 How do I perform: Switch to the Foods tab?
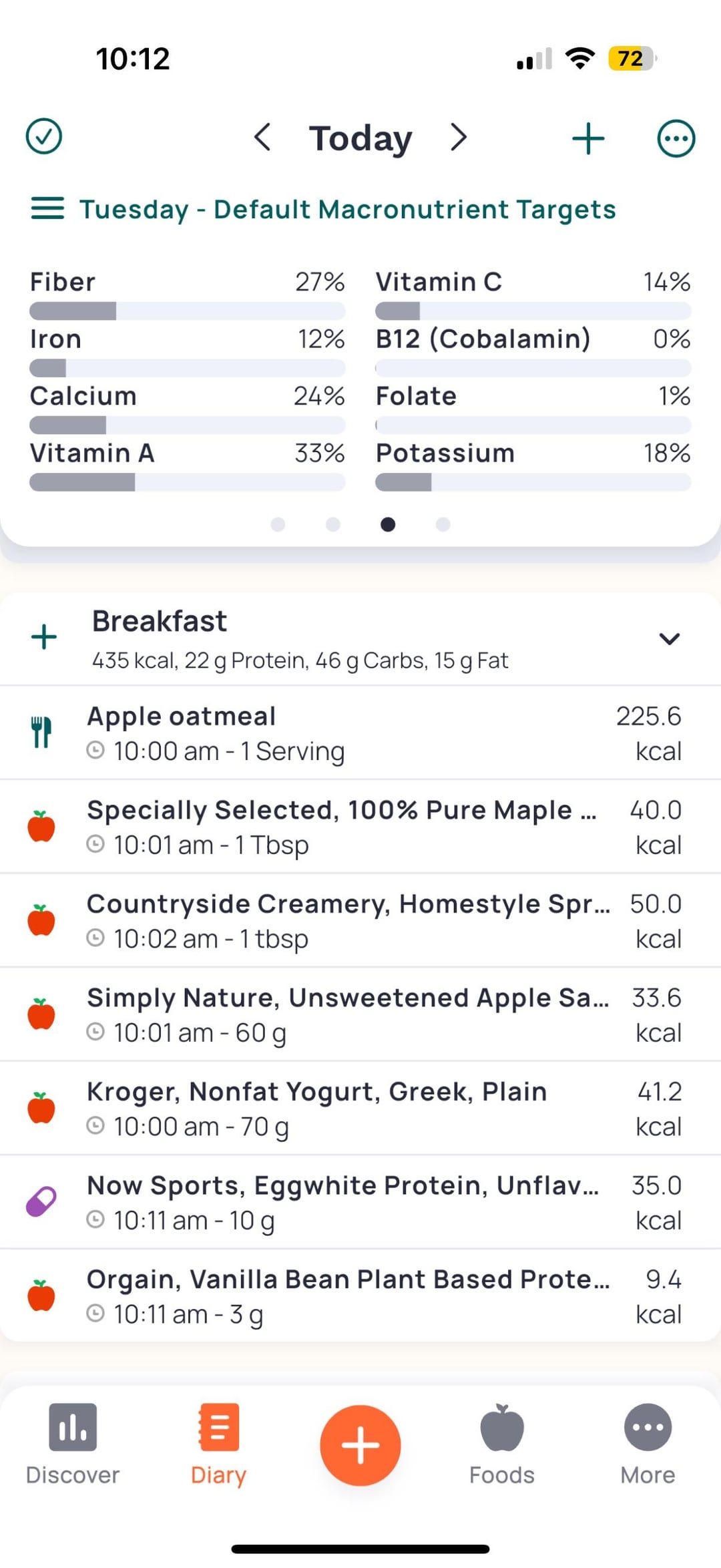pyautogui.click(x=502, y=1444)
